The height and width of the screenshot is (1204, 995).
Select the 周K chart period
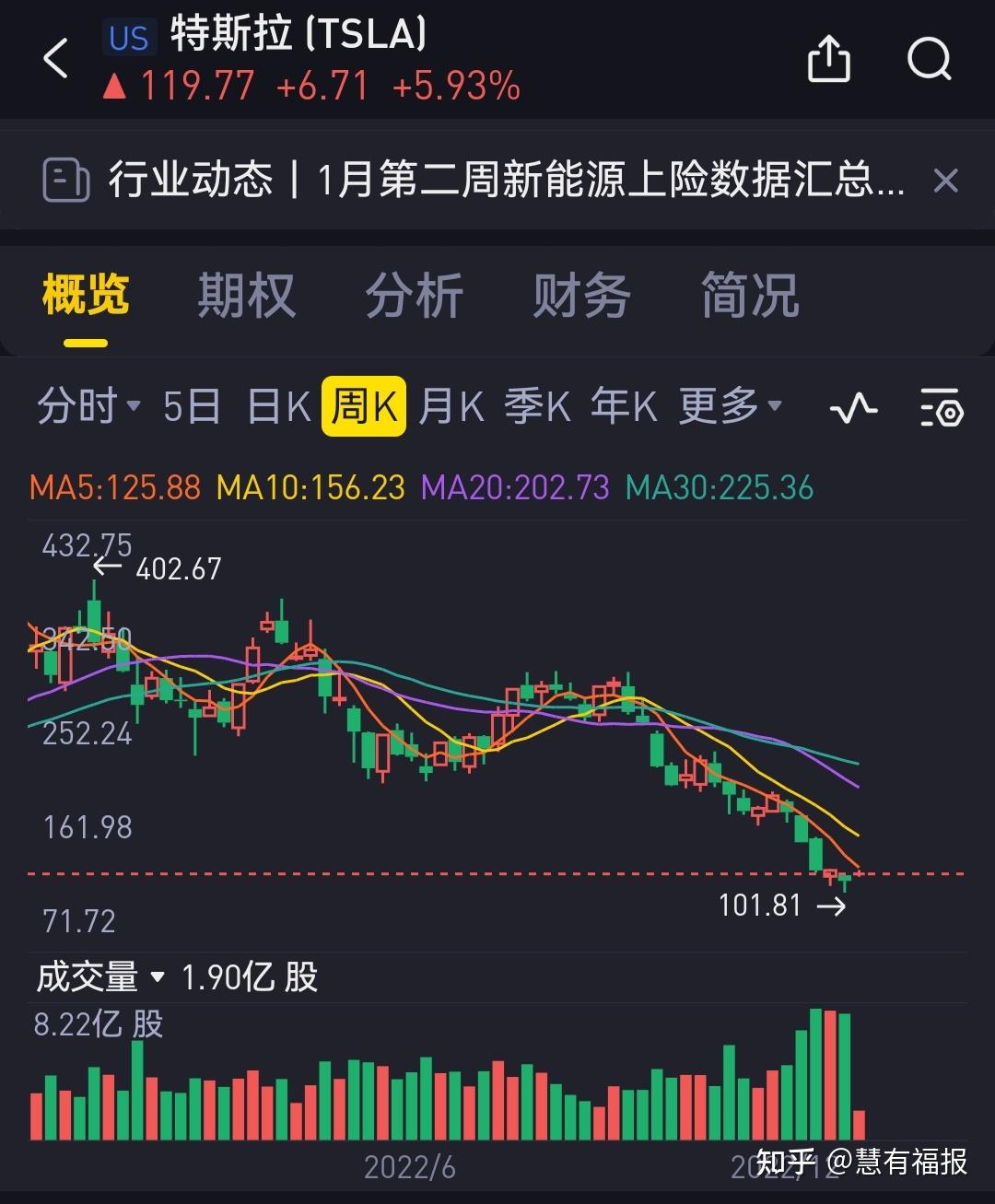click(x=364, y=406)
